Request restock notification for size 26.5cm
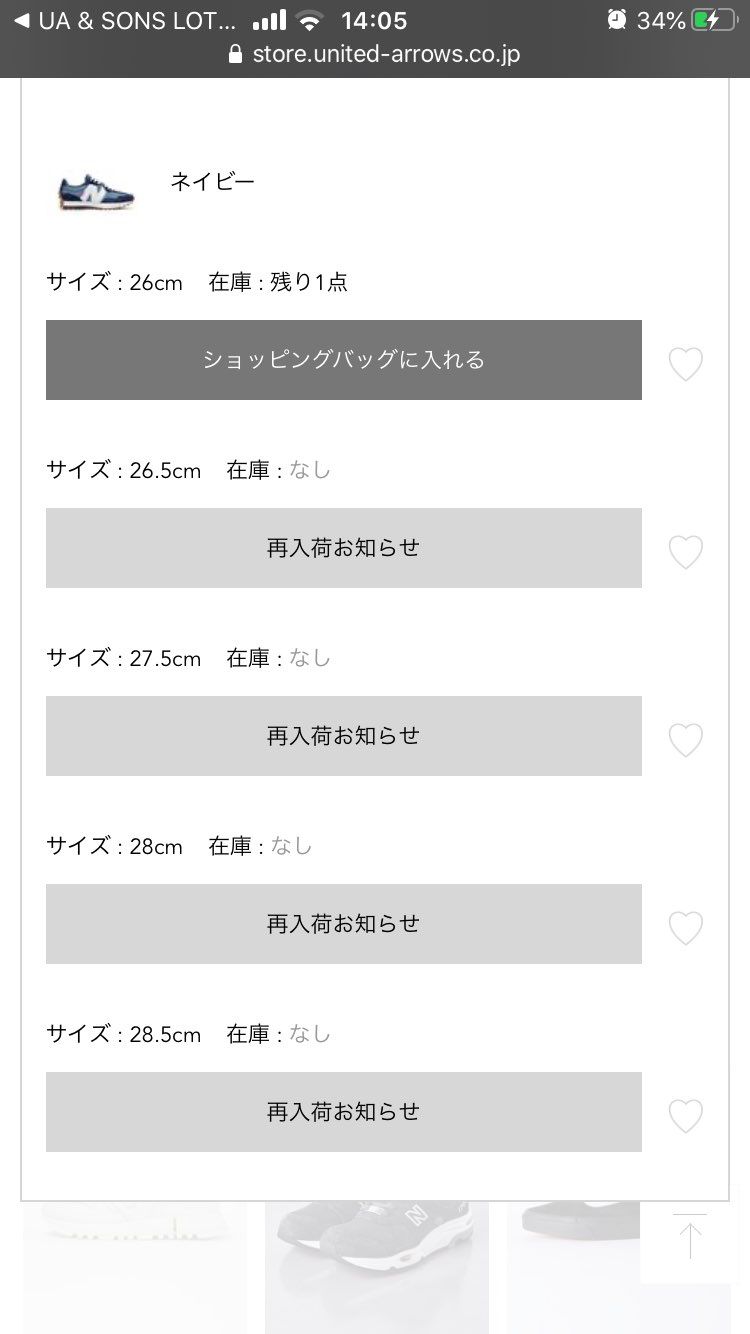 point(344,547)
